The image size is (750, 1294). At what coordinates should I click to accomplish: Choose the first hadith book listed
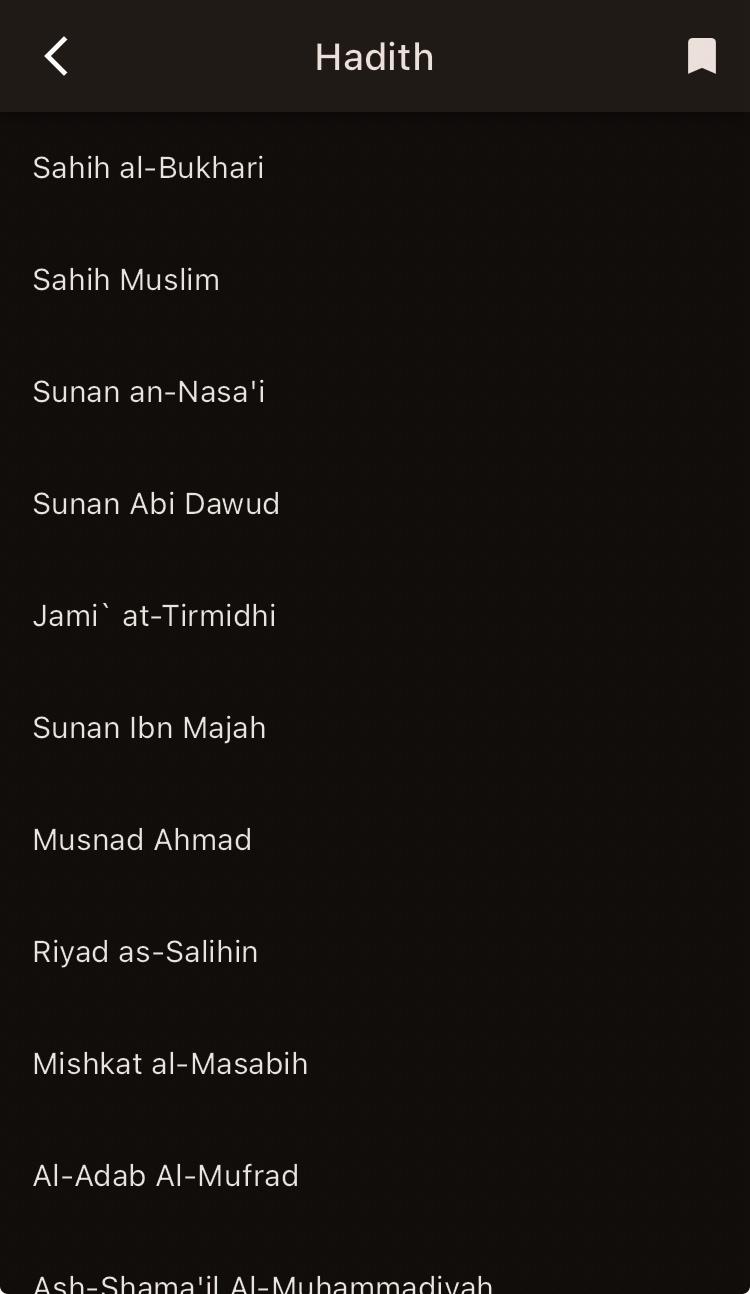tap(148, 168)
